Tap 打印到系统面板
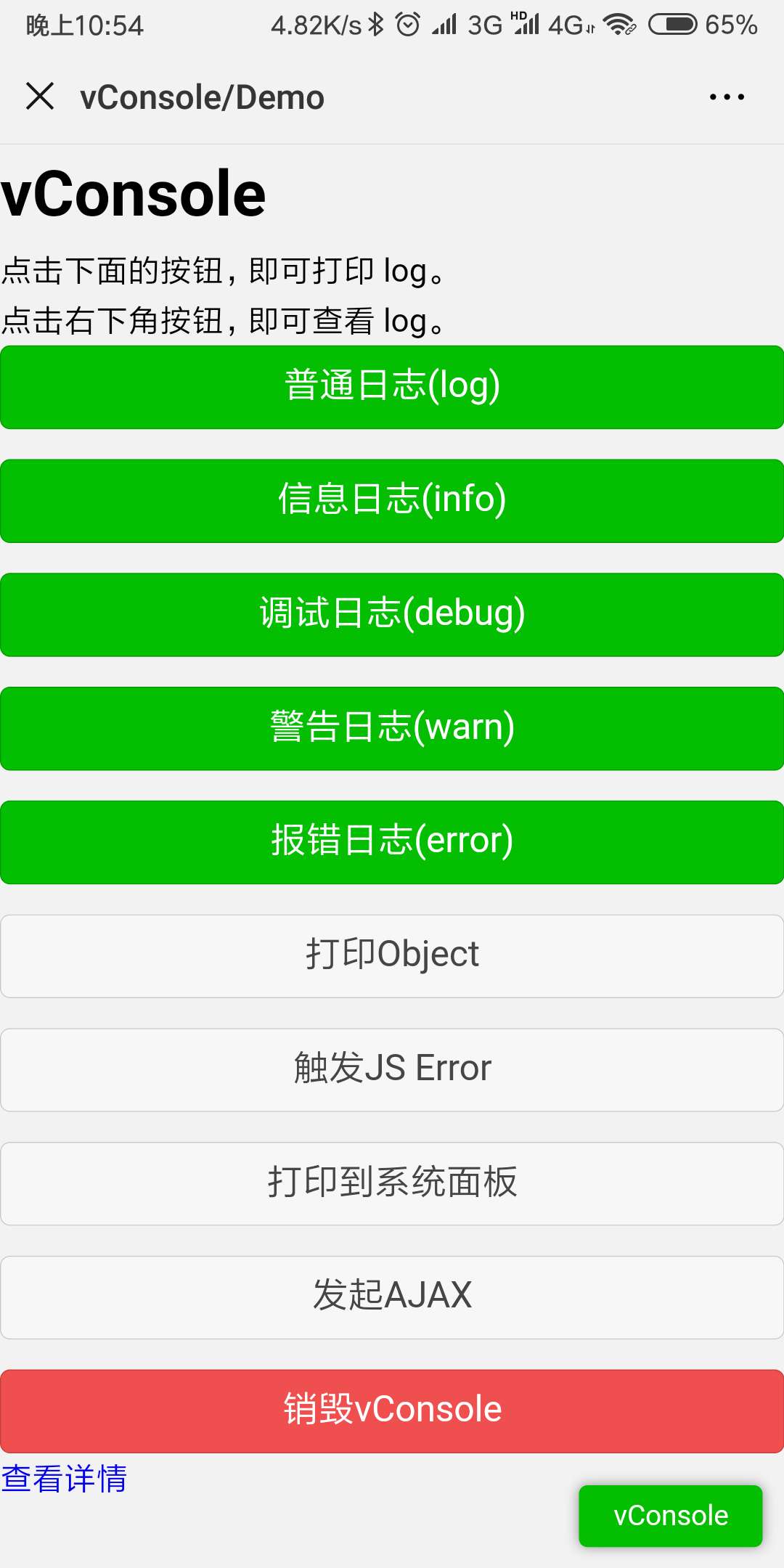 click(392, 1184)
